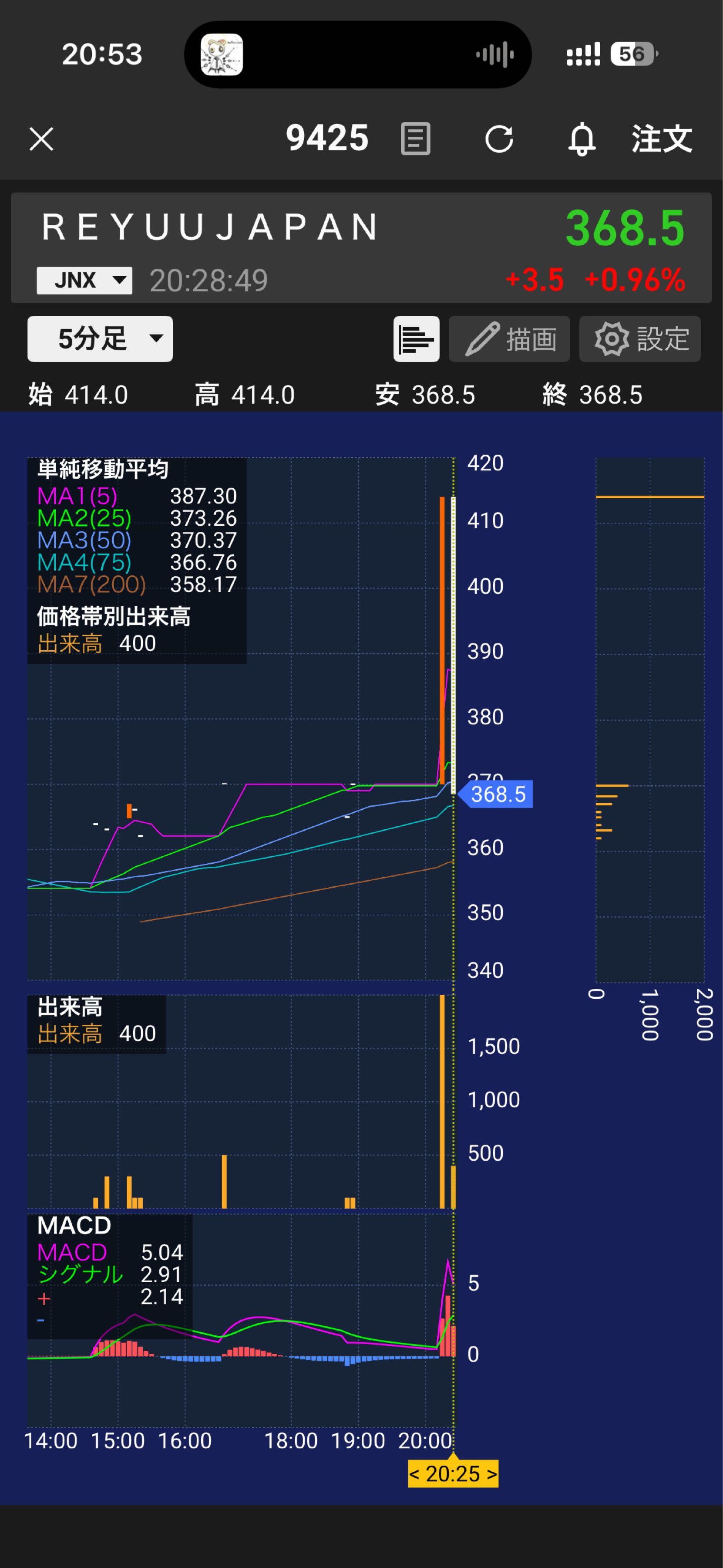This screenshot has height=1568, width=723.
Task: Refresh the chart with the reload icon
Action: tap(500, 139)
